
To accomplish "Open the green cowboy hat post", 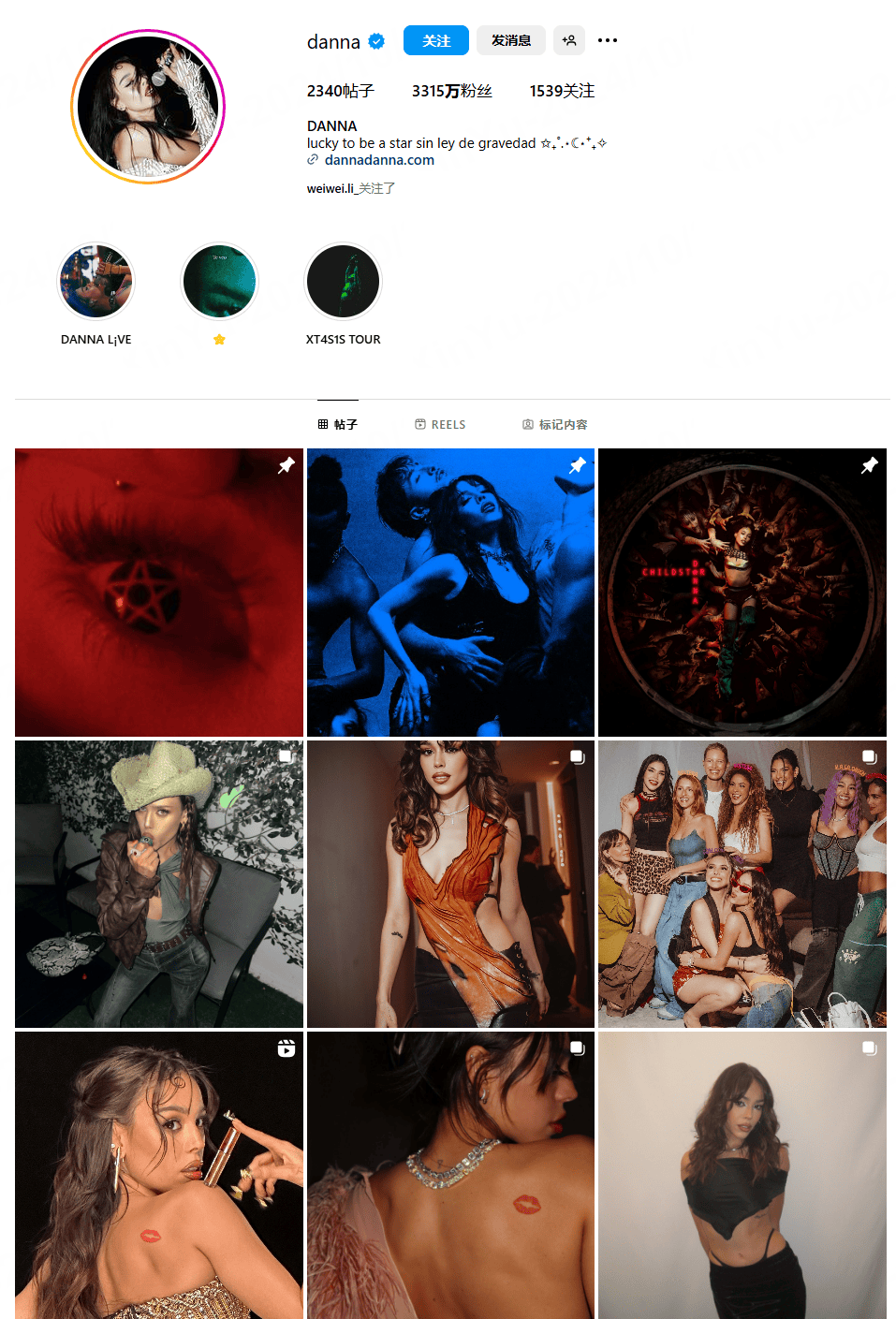I will (x=158, y=884).
